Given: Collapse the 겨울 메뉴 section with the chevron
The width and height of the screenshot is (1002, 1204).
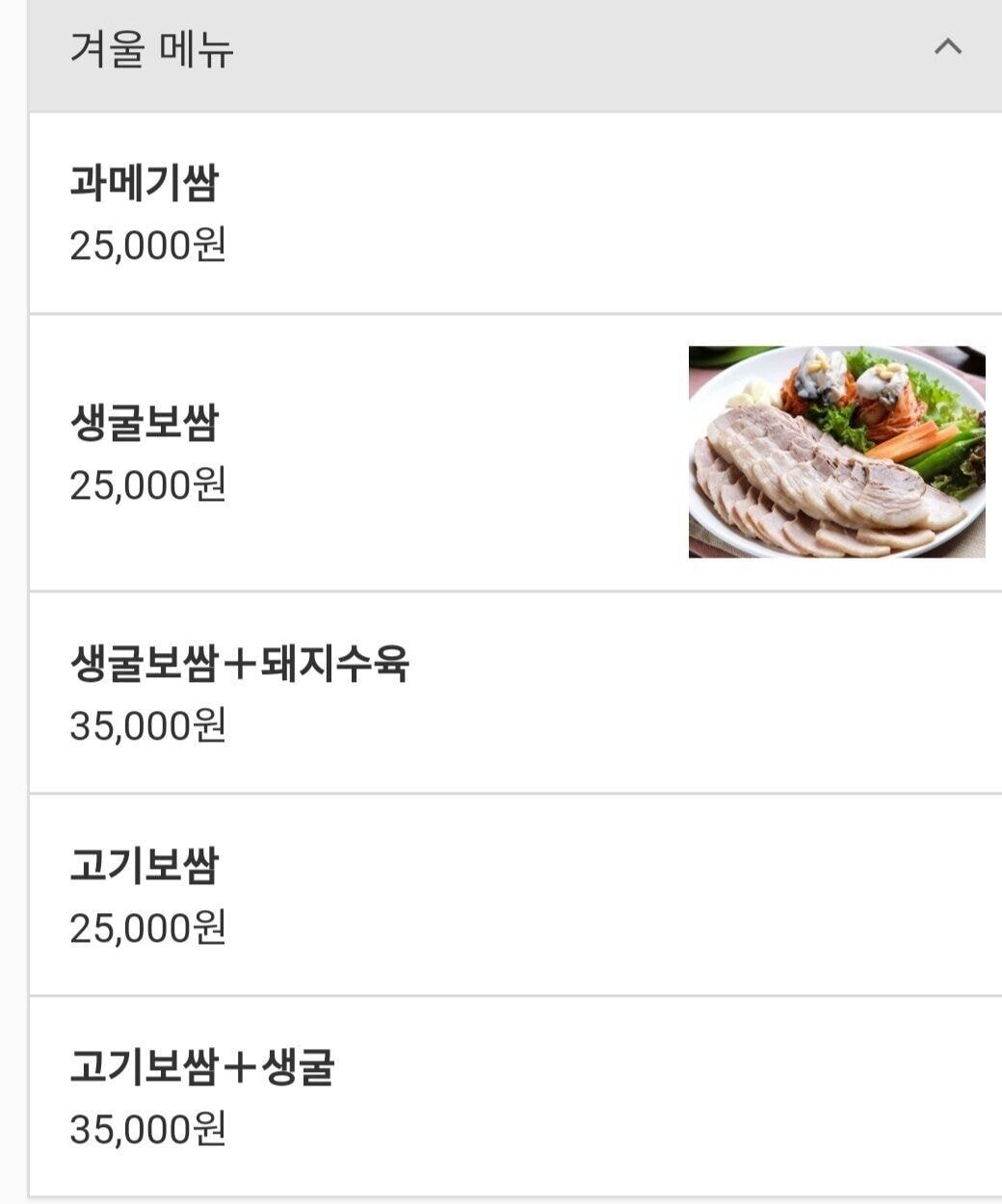Looking at the screenshot, I should pyautogui.click(x=948, y=46).
